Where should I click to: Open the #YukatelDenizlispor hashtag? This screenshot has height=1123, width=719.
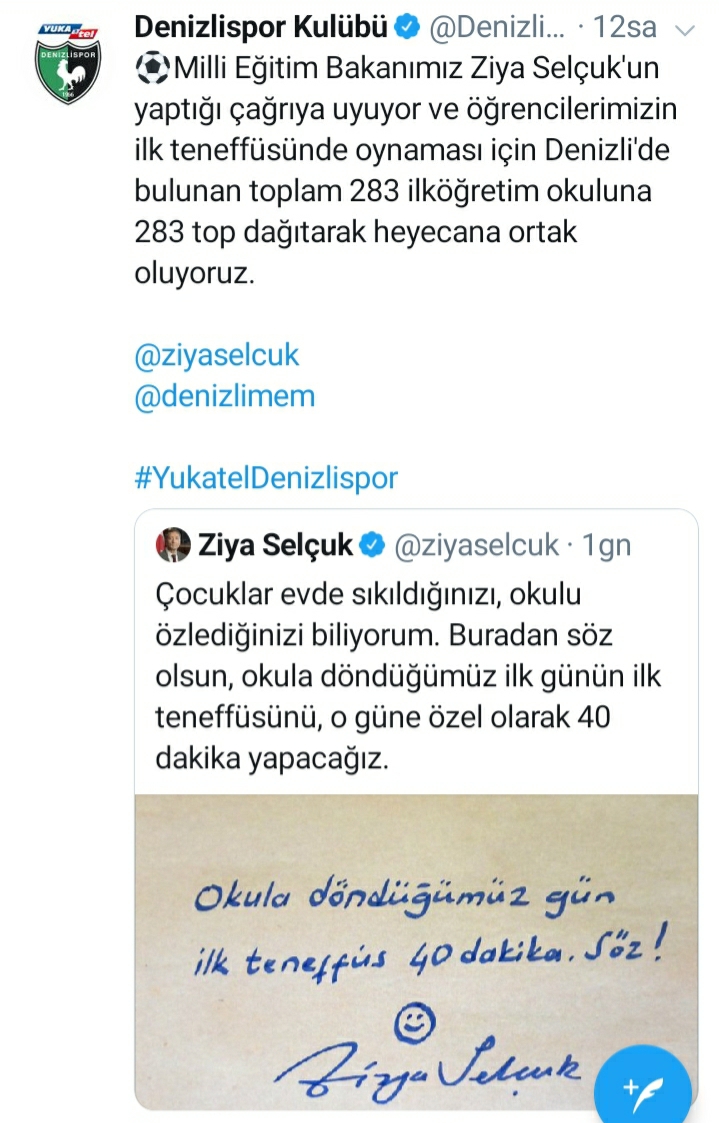265,477
